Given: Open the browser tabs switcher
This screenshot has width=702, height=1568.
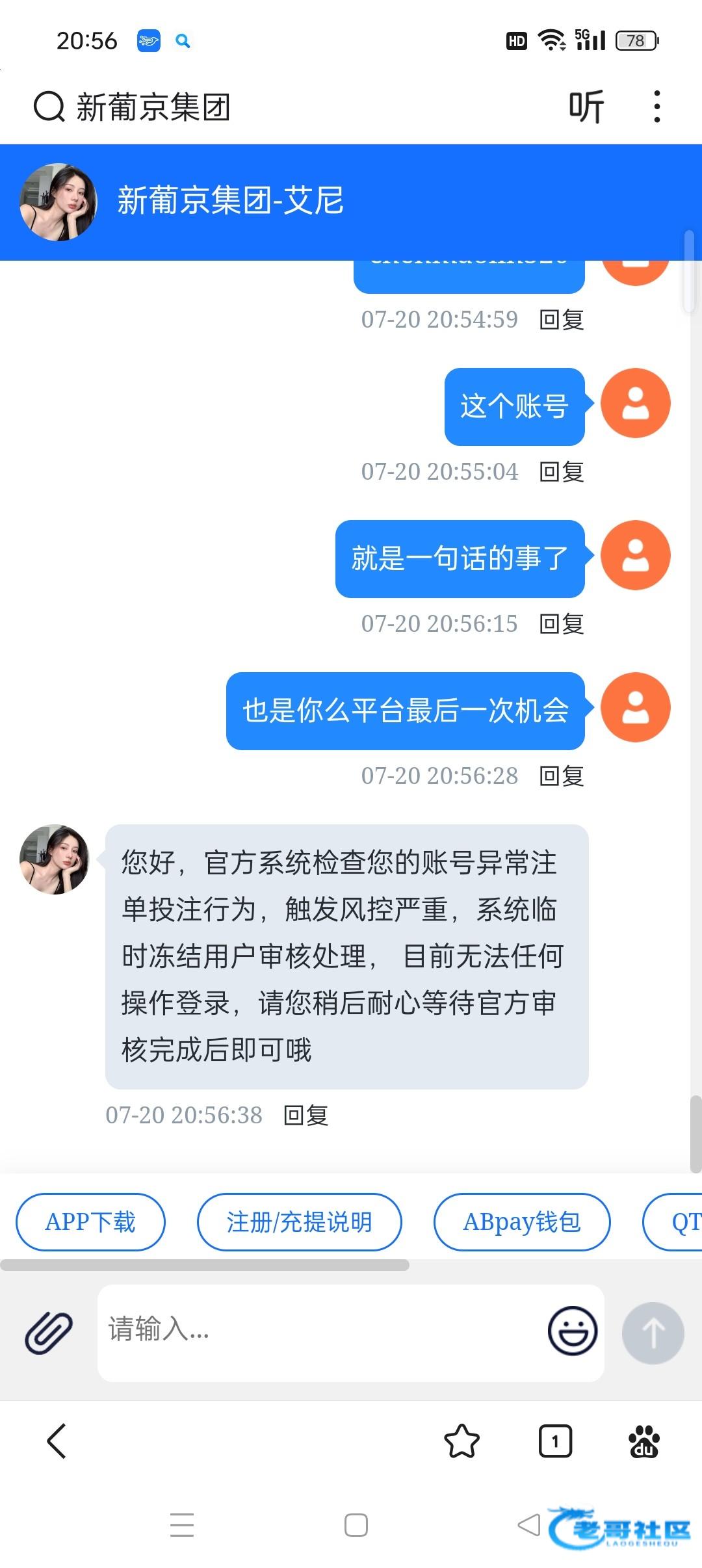Looking at the screenshot, I should click(555, 1441).
